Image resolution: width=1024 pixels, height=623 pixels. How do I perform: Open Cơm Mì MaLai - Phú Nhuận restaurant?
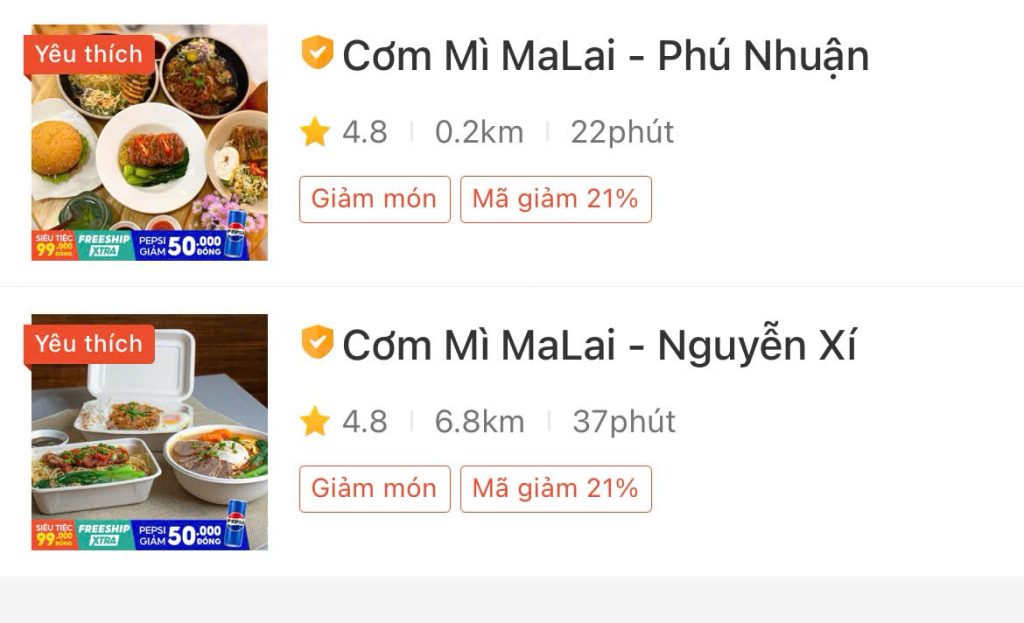click(x=605, y=56)
